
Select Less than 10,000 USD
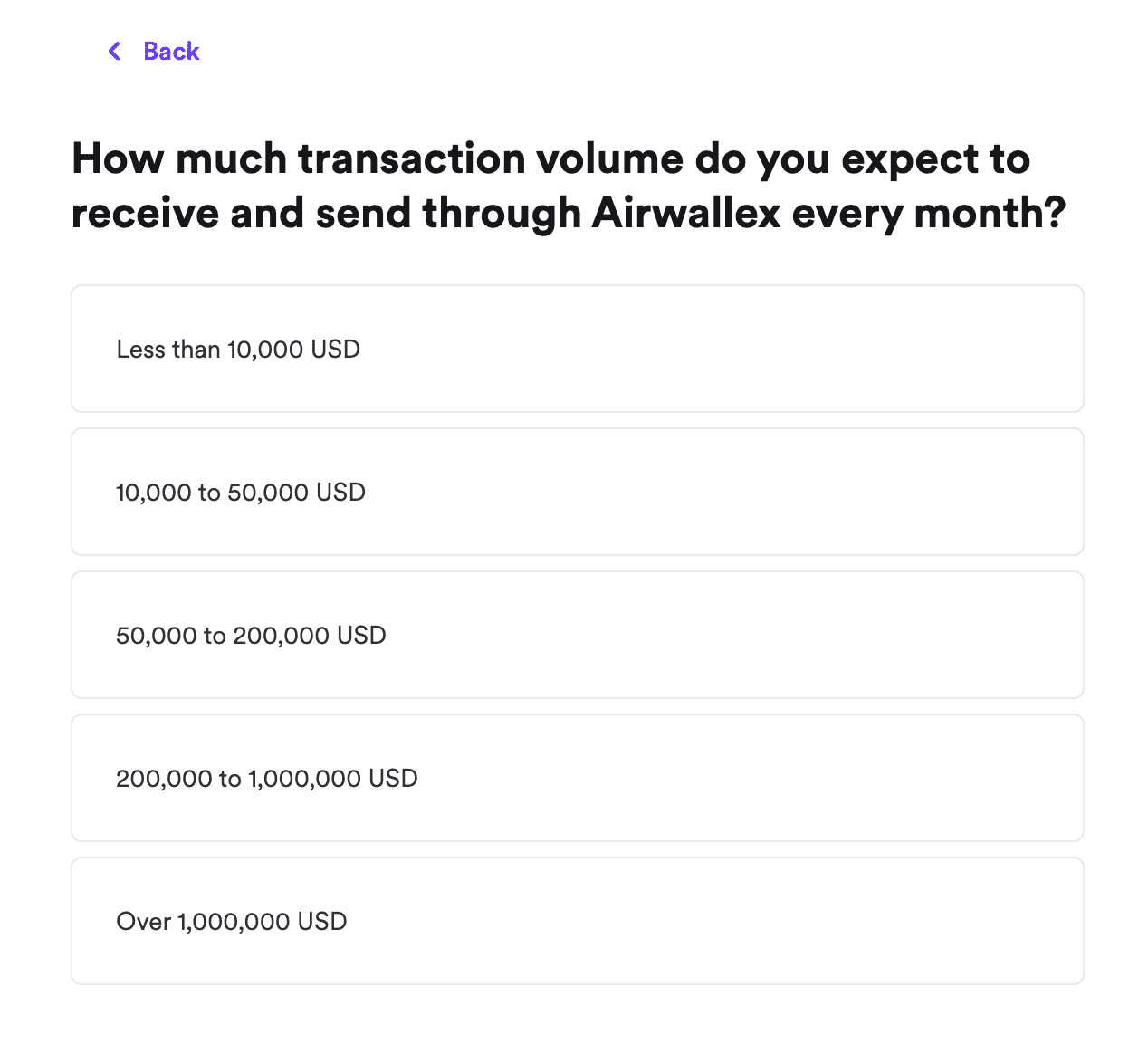[577, 349]
